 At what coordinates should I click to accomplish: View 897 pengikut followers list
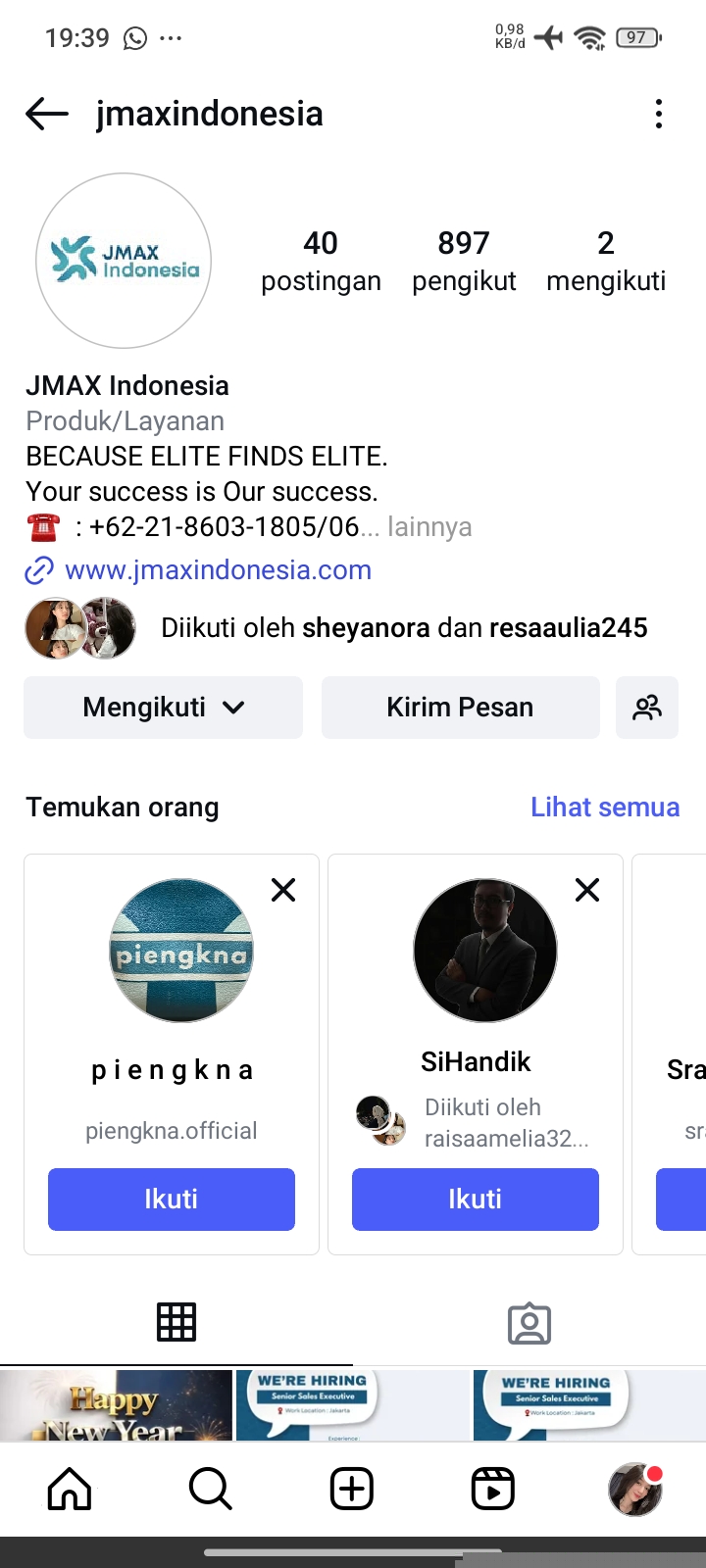coord(464,262)
